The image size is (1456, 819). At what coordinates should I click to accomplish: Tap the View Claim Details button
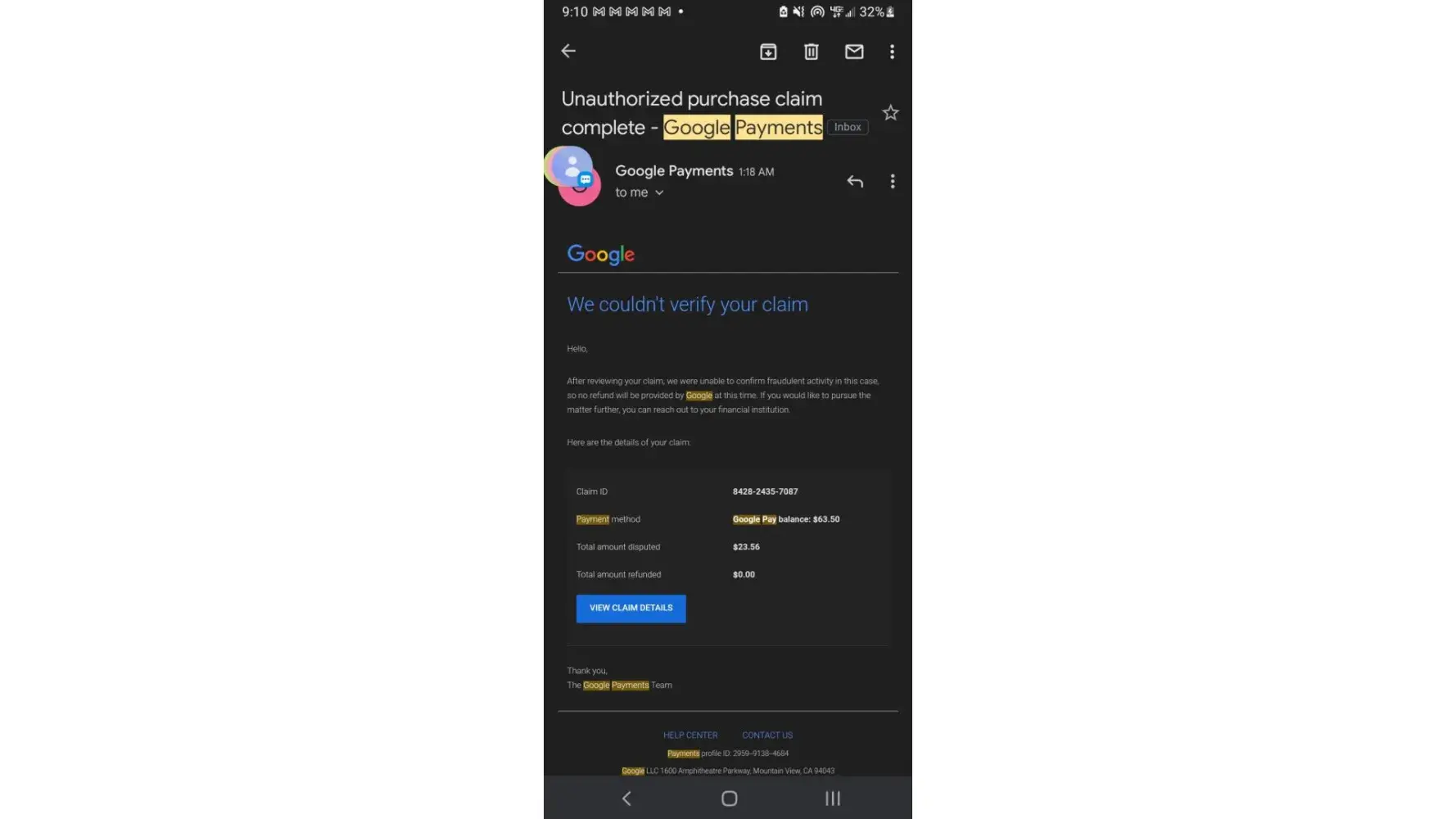(631, 609)
